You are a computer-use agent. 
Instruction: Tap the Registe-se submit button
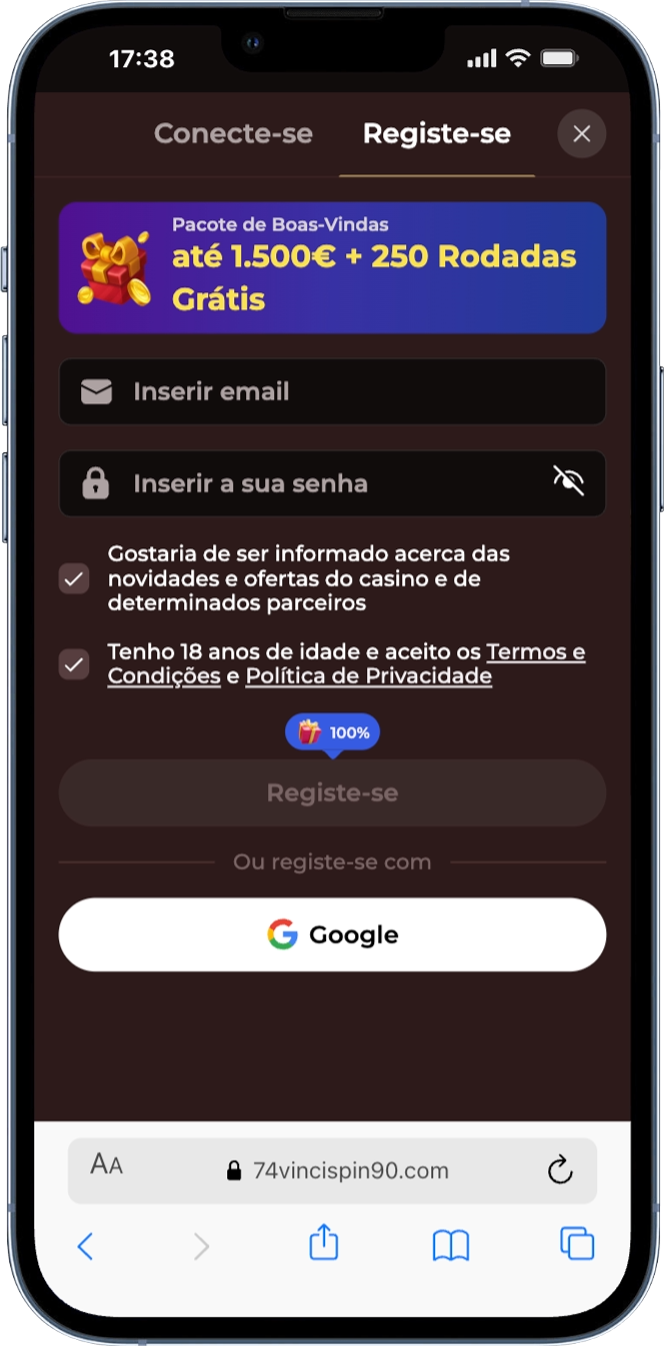pyautogui.click(x=332, y=793)
